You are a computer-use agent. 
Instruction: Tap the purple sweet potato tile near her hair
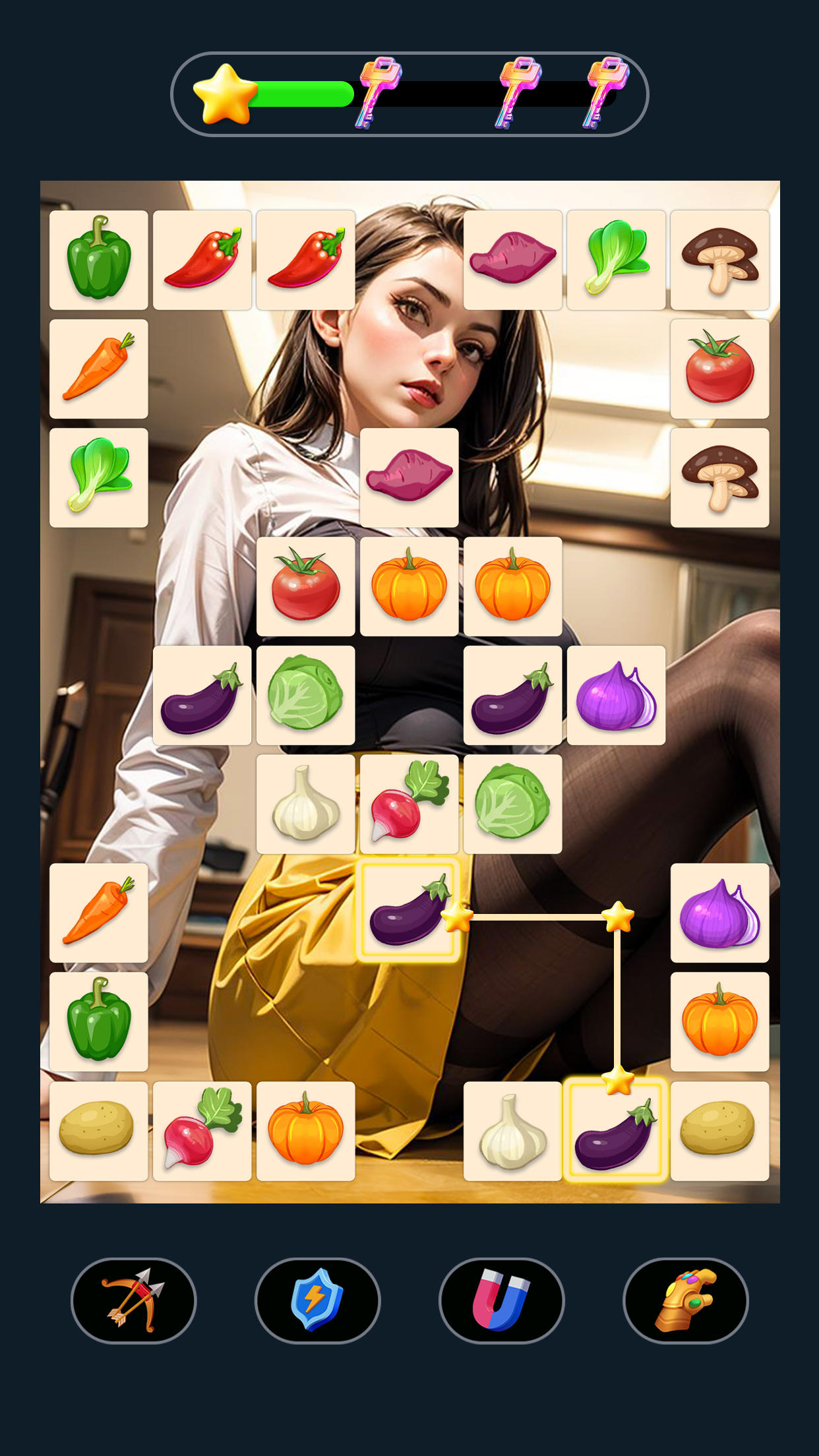pyautogui.click(x=409, y=478)
